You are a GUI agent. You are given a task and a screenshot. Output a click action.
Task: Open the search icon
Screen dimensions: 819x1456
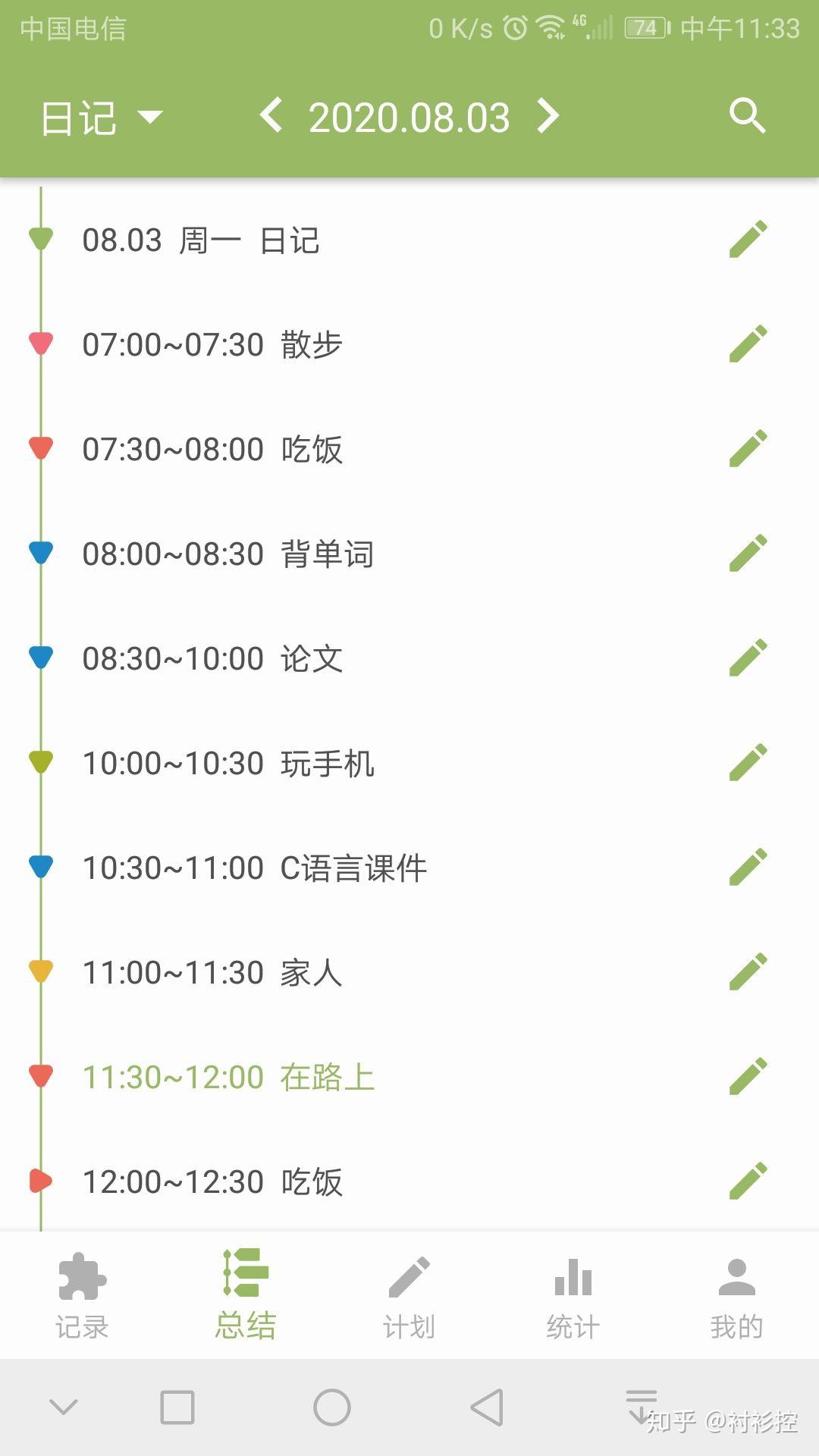pos(747,116)
